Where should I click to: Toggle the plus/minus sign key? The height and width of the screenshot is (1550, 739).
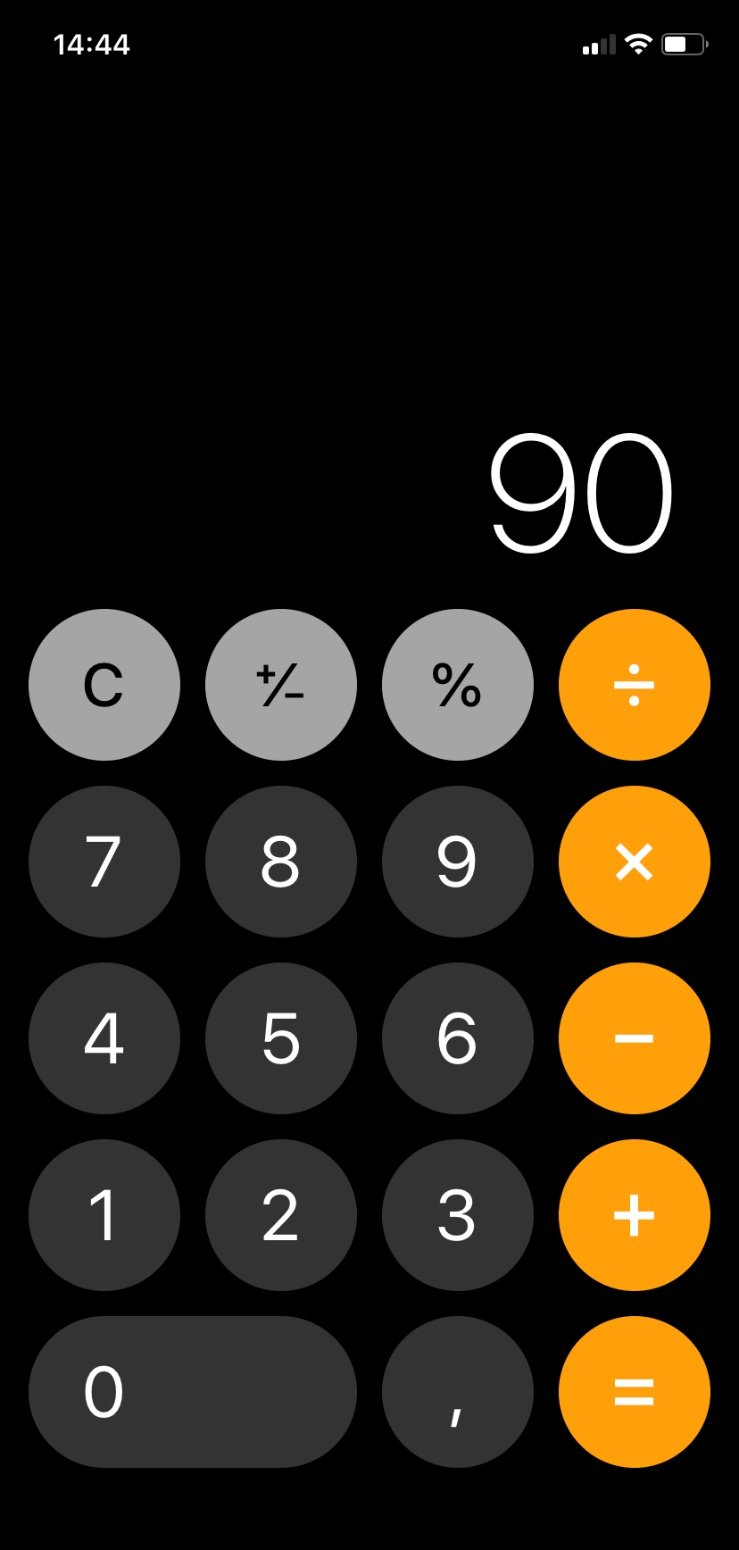click(x=281, y=686)
